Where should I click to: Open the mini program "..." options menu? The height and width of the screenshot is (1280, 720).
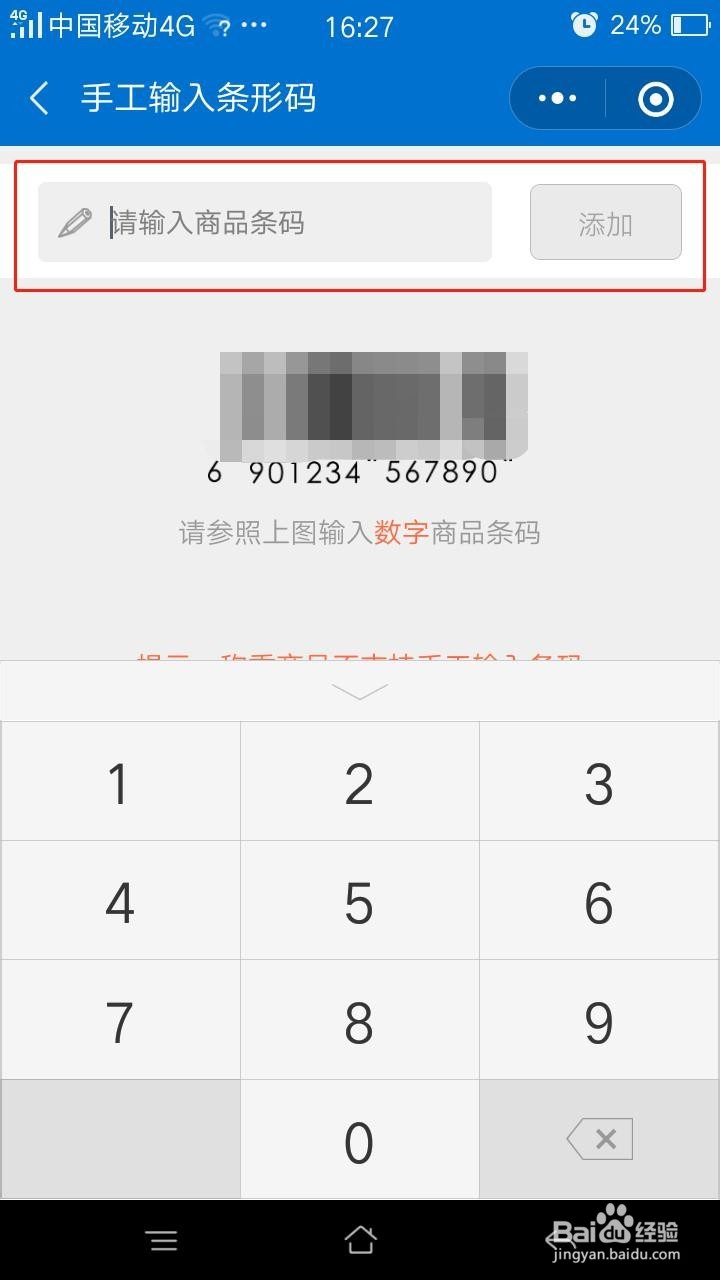(557, 98)
